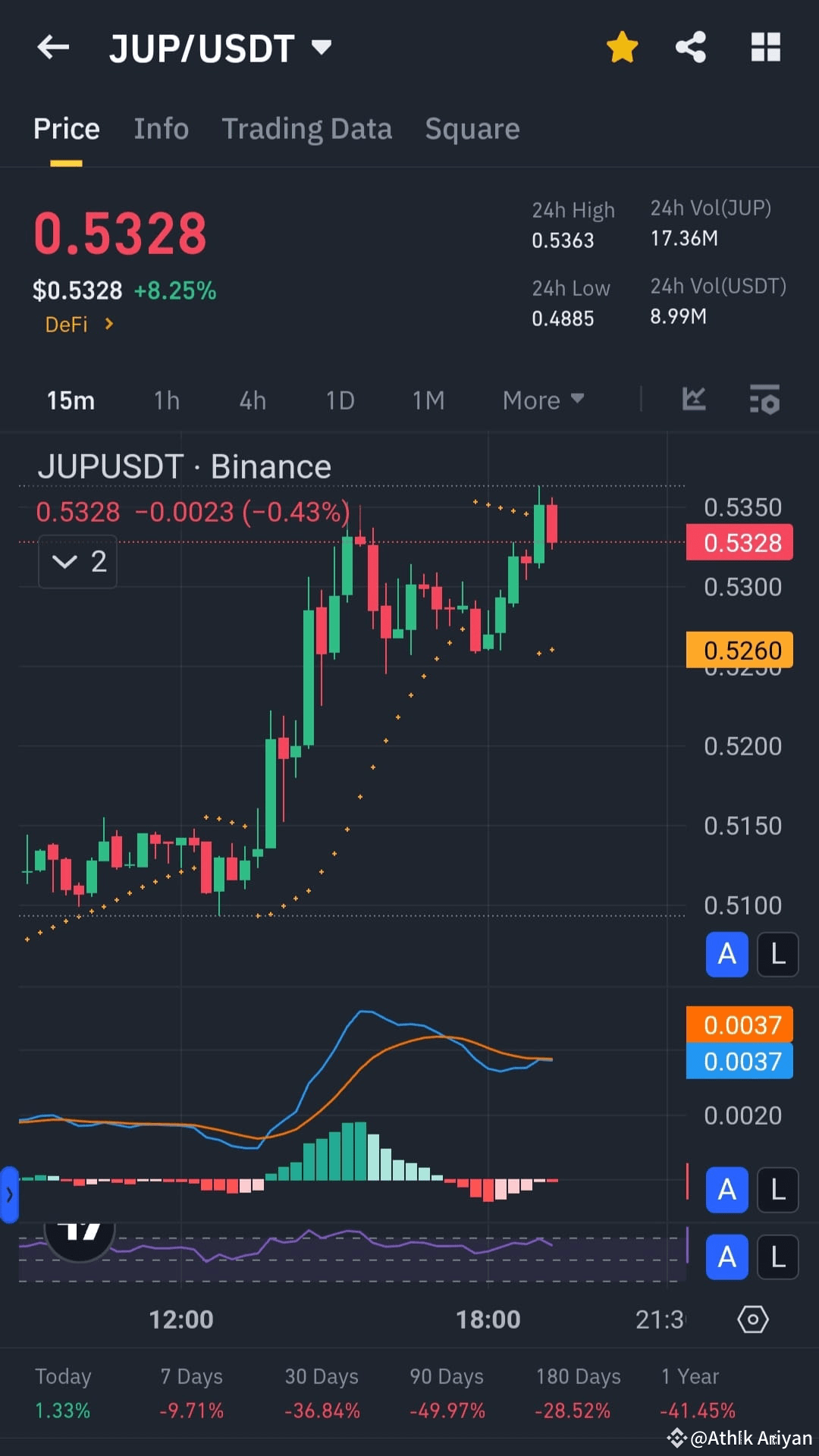This screenshot has width=819, height=1456.
Task: Expand the More timeframe dropdown
Action: coord(543,400)
